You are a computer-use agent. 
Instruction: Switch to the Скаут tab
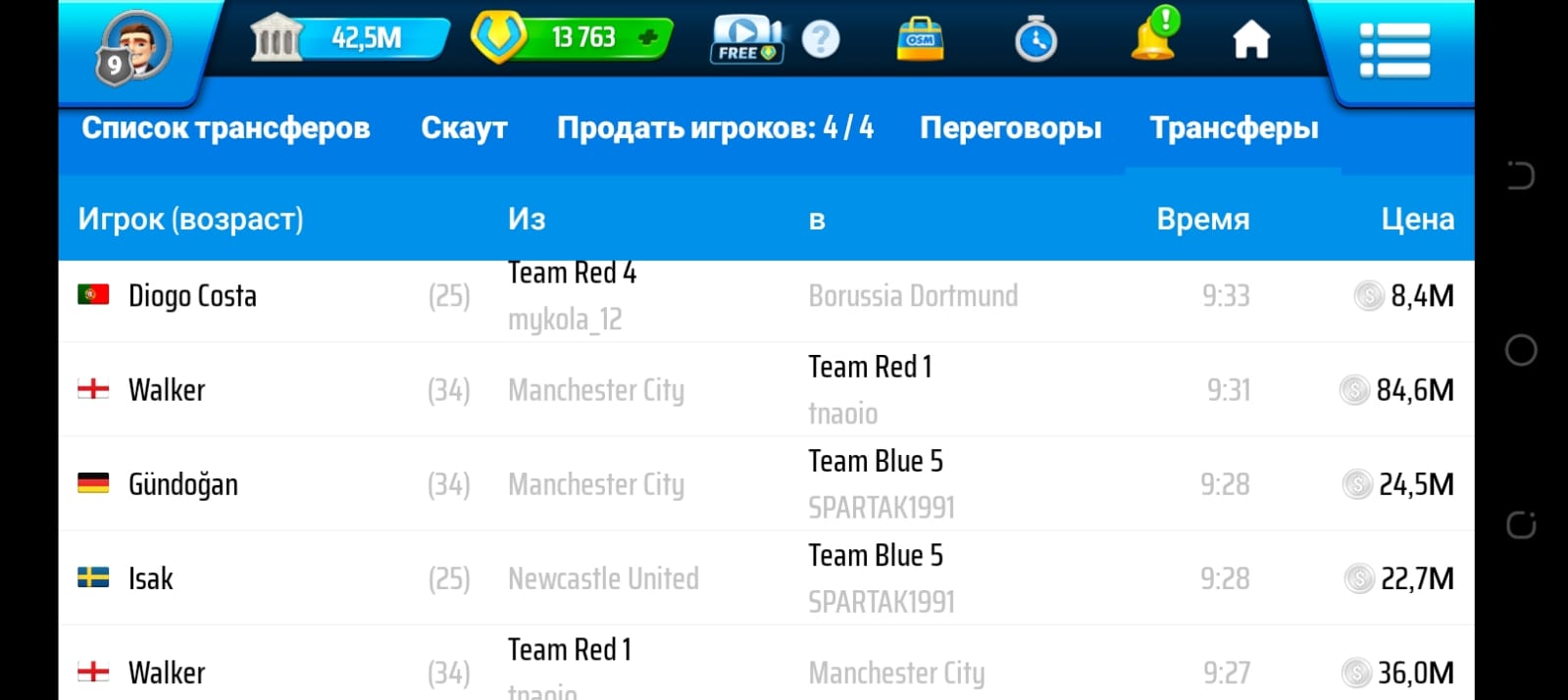pos(464,127)
